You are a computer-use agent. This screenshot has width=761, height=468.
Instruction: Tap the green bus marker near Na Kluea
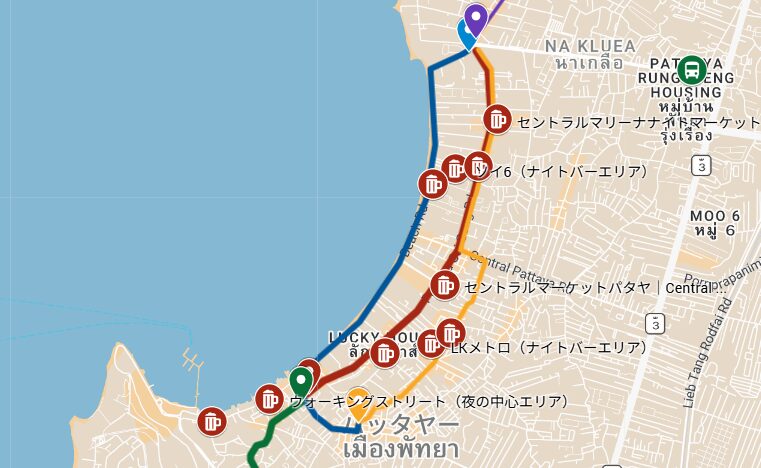(x=690, y=70)
